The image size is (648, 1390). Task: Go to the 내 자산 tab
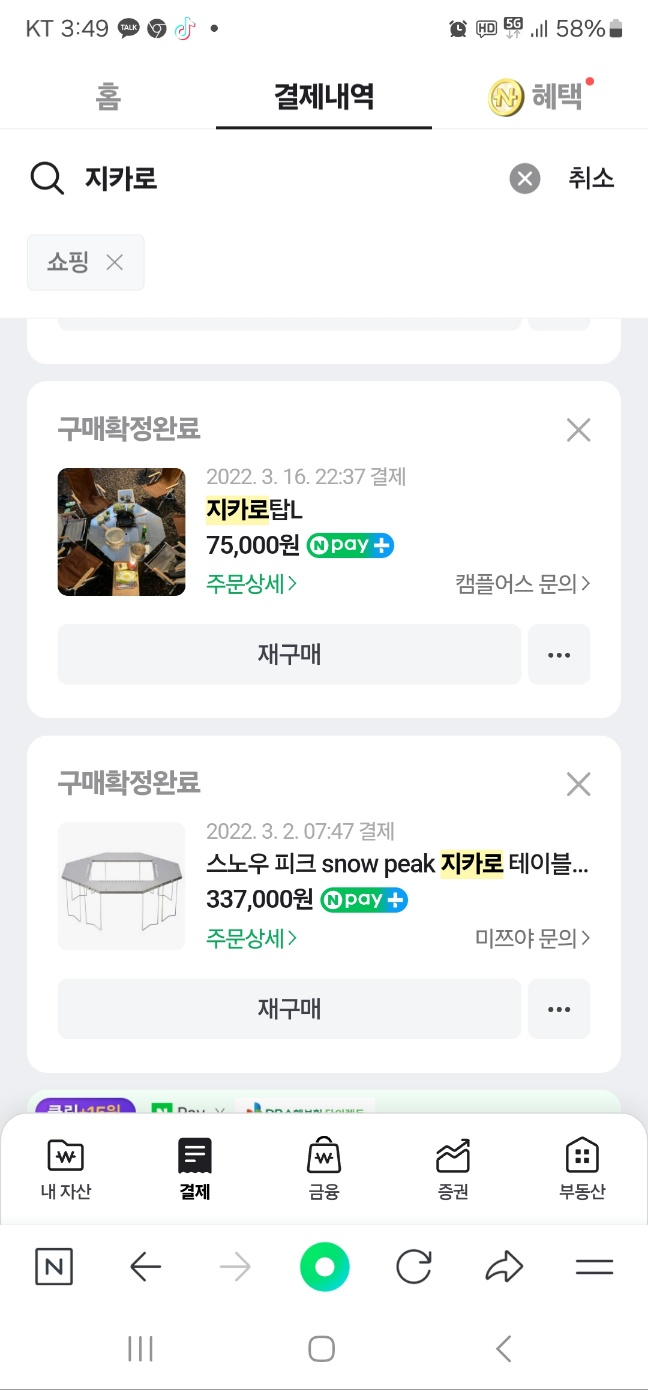66,1168
